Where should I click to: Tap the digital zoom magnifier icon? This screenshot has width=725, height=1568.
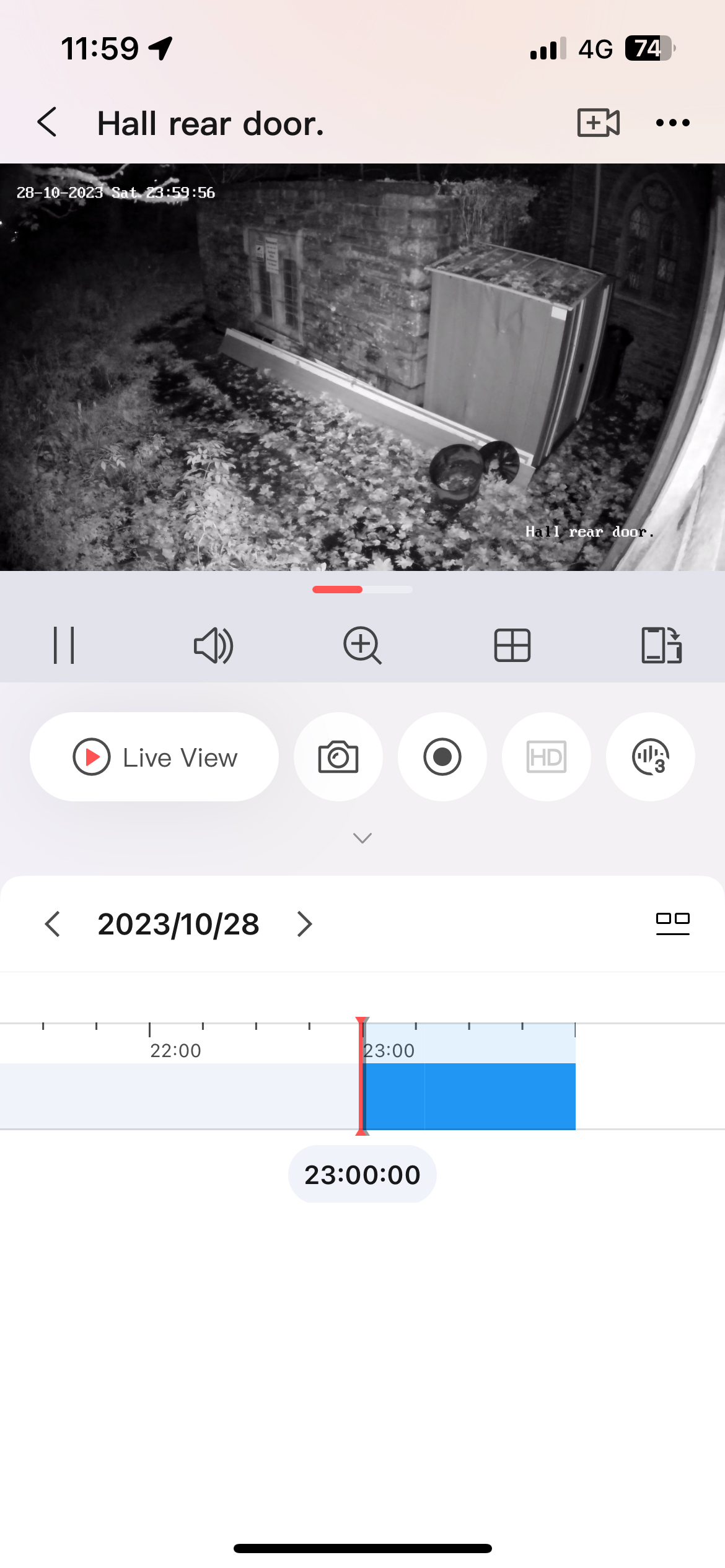click(x=362, y=645)
